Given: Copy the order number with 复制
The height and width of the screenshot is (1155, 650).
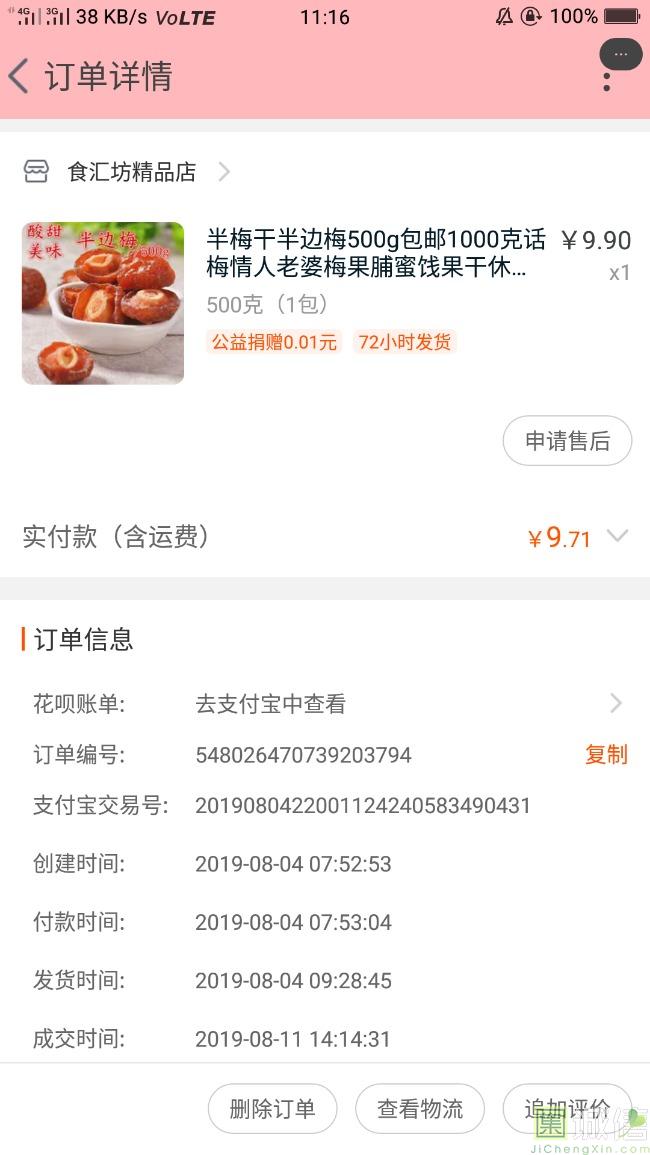Looking at the screenshot, I should tap(606, 755).
